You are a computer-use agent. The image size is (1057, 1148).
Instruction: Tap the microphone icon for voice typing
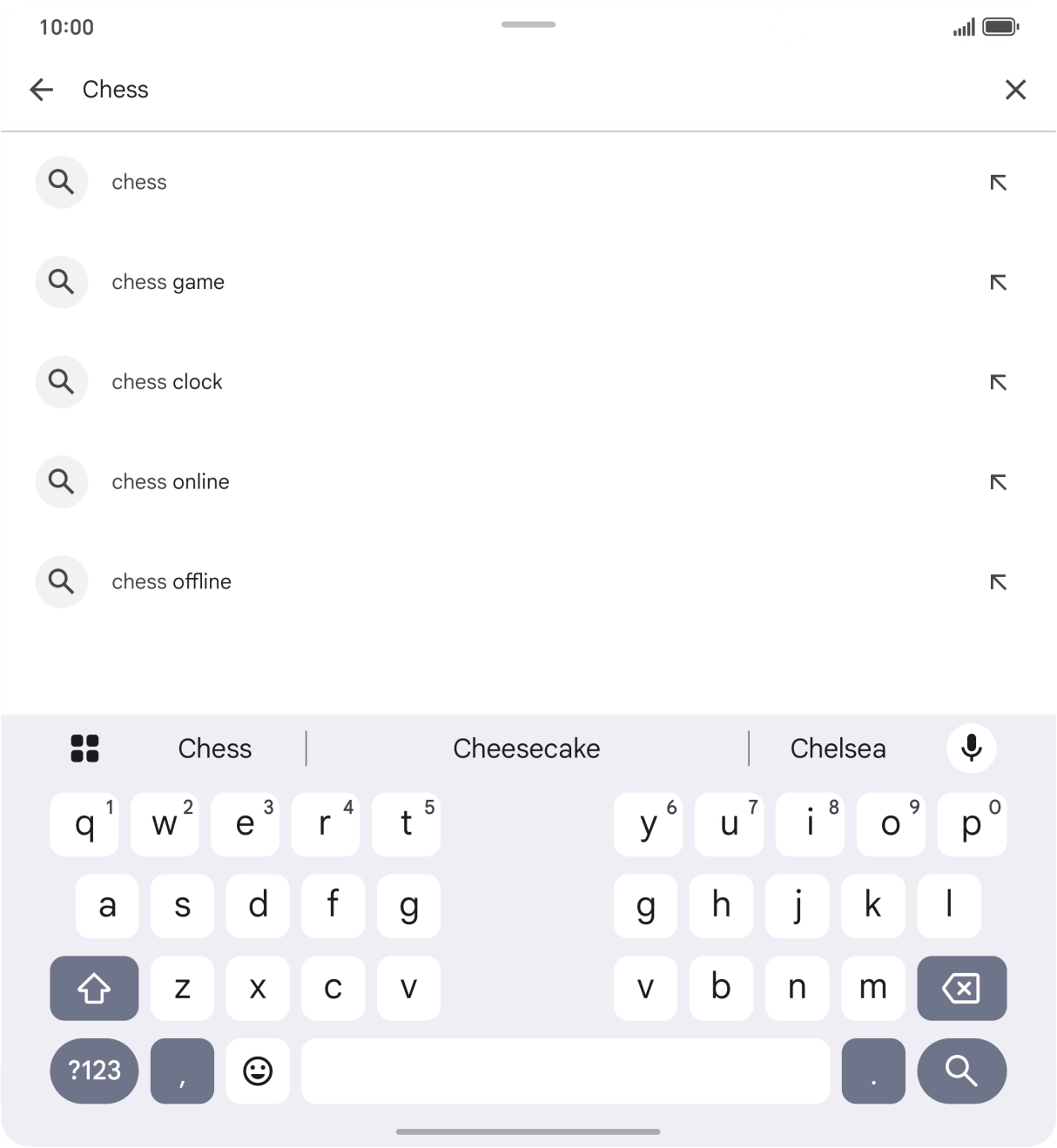coord(971,748)
